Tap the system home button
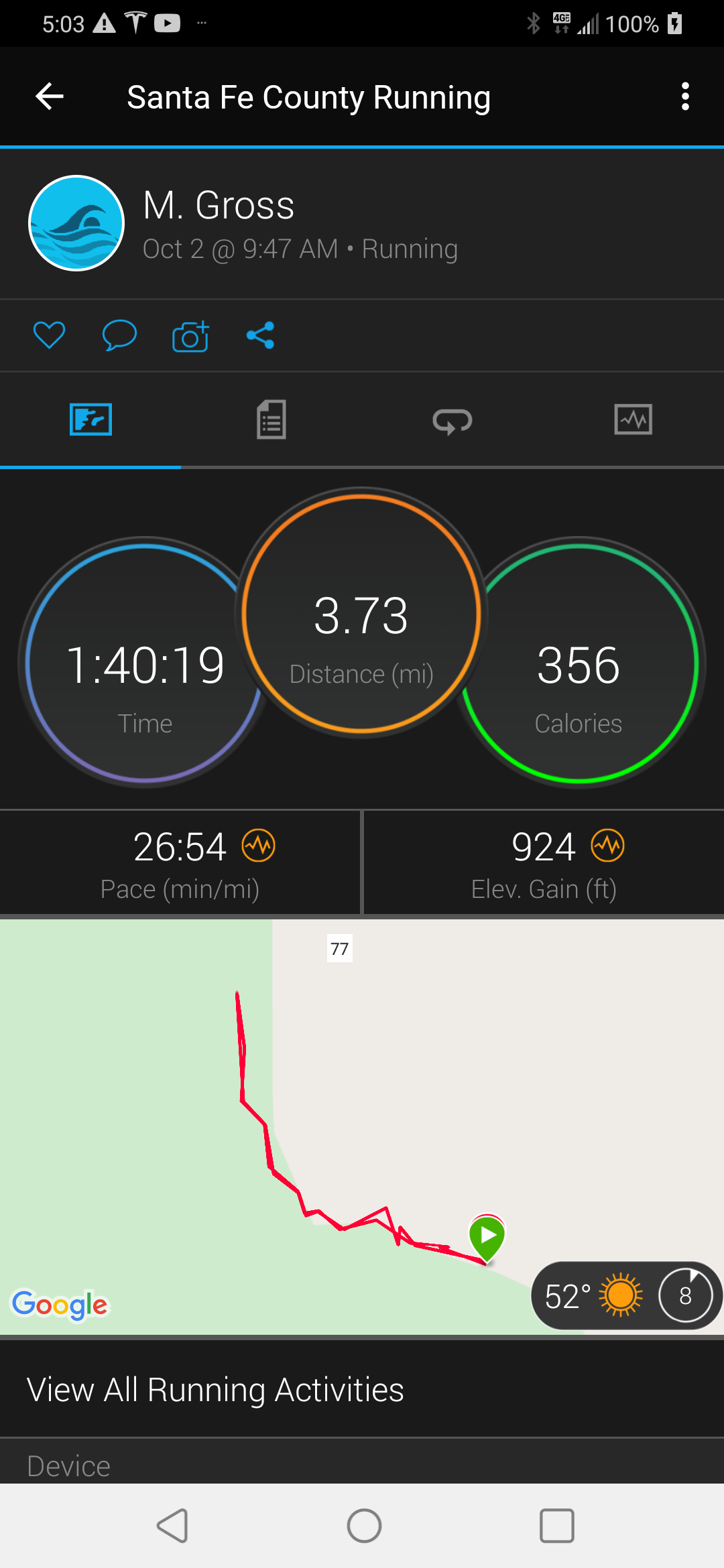Image resolution: width=724 pixels, height=1568 pixels. (364, 1526)
